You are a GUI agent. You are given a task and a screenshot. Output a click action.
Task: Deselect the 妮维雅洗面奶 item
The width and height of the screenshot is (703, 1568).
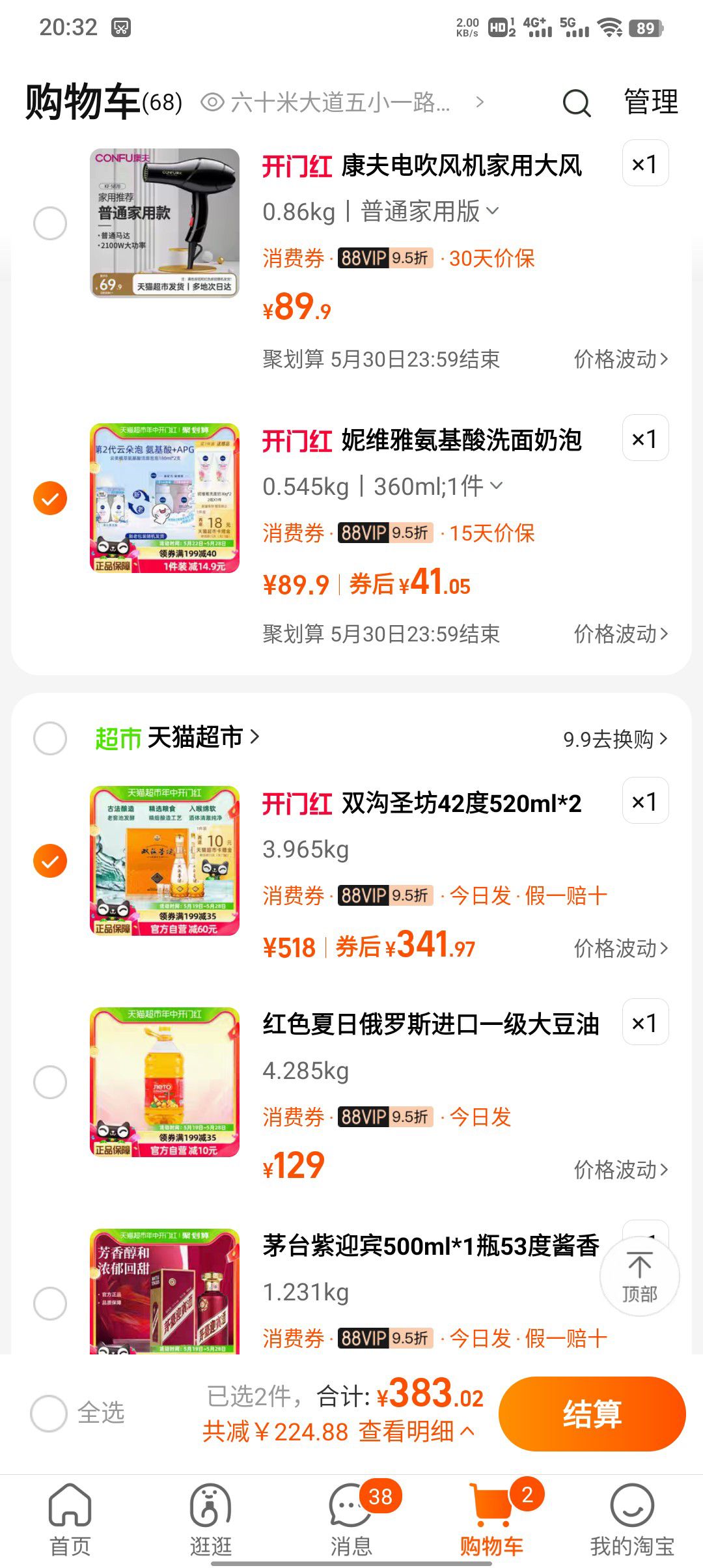50,498
